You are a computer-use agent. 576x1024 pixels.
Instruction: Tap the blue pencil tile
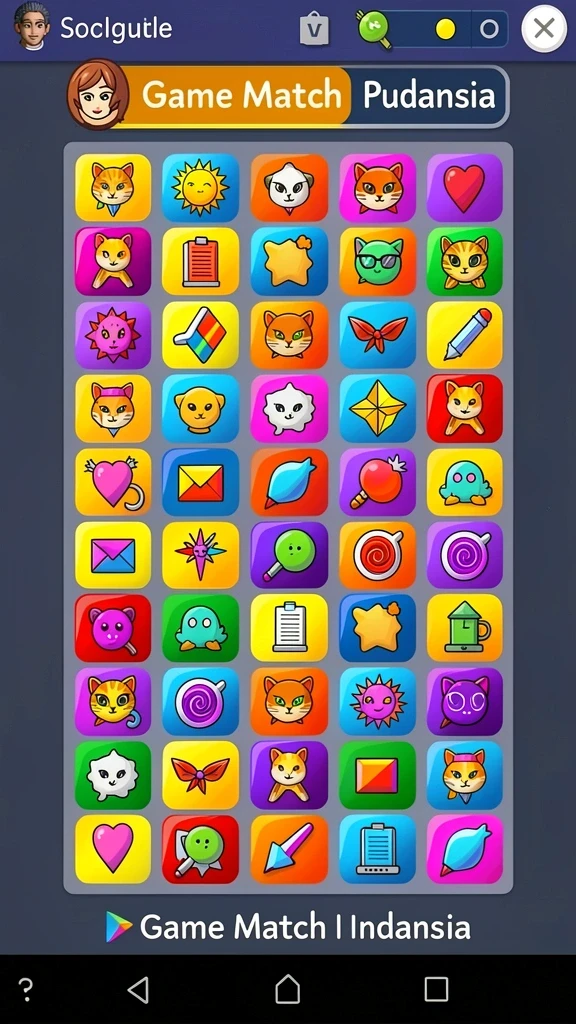[x=464, y=334]
